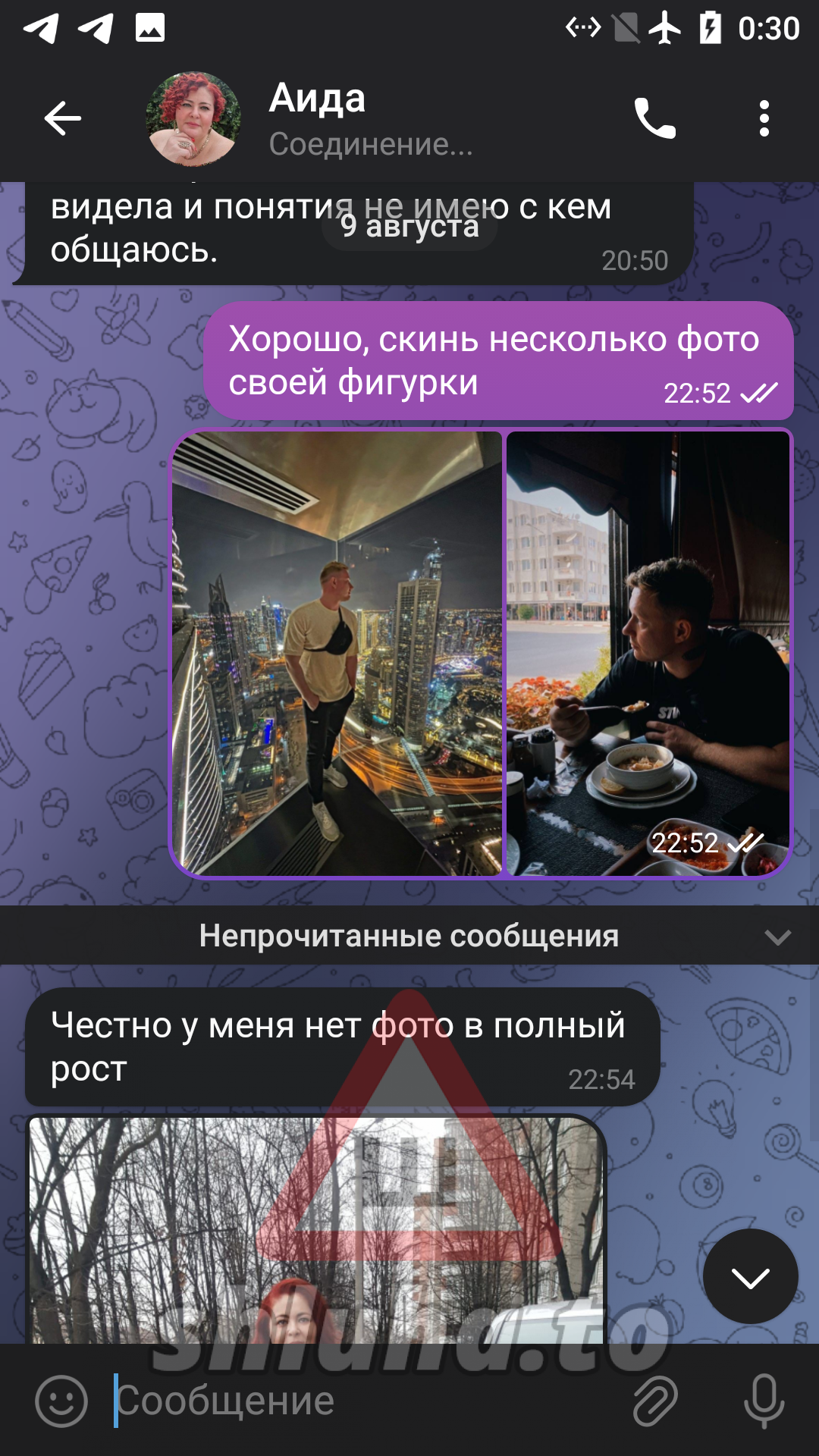Open the sent photo of man eating

click(648, 654)
